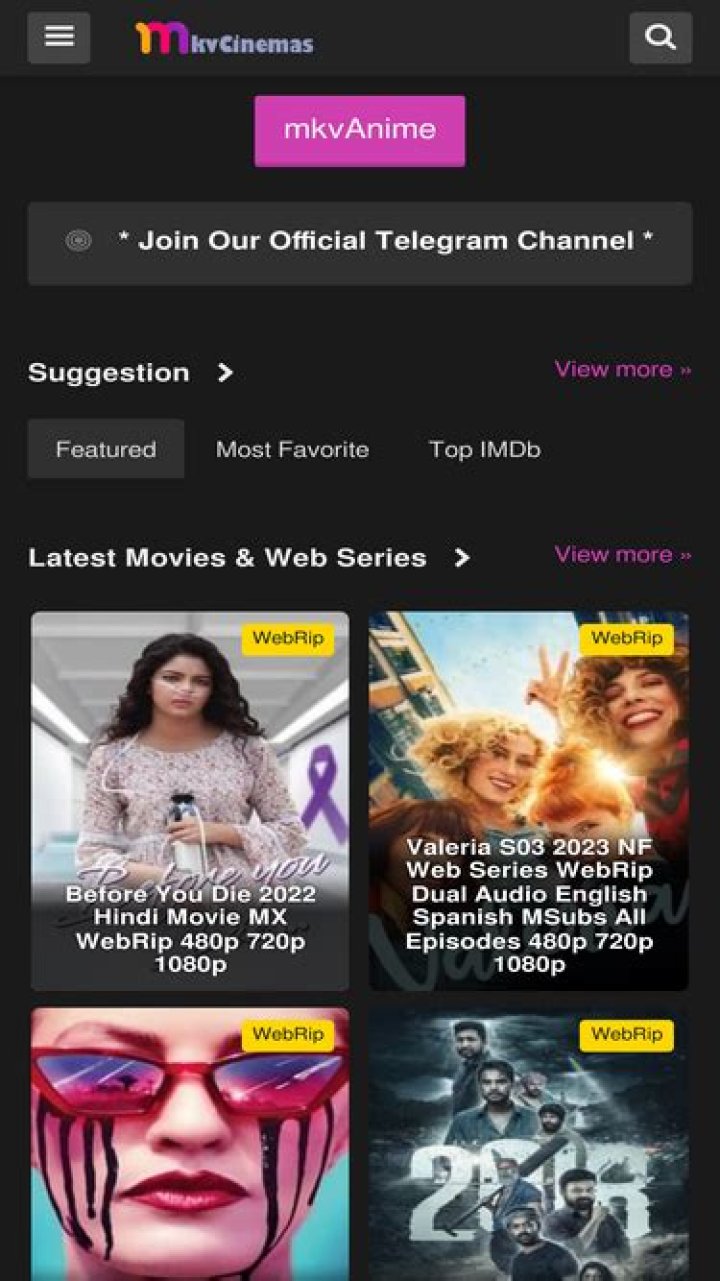720x1281 pixels.
Task: Click the WebRip badge on Before You Die poster
Action: [x=288, y=638]
